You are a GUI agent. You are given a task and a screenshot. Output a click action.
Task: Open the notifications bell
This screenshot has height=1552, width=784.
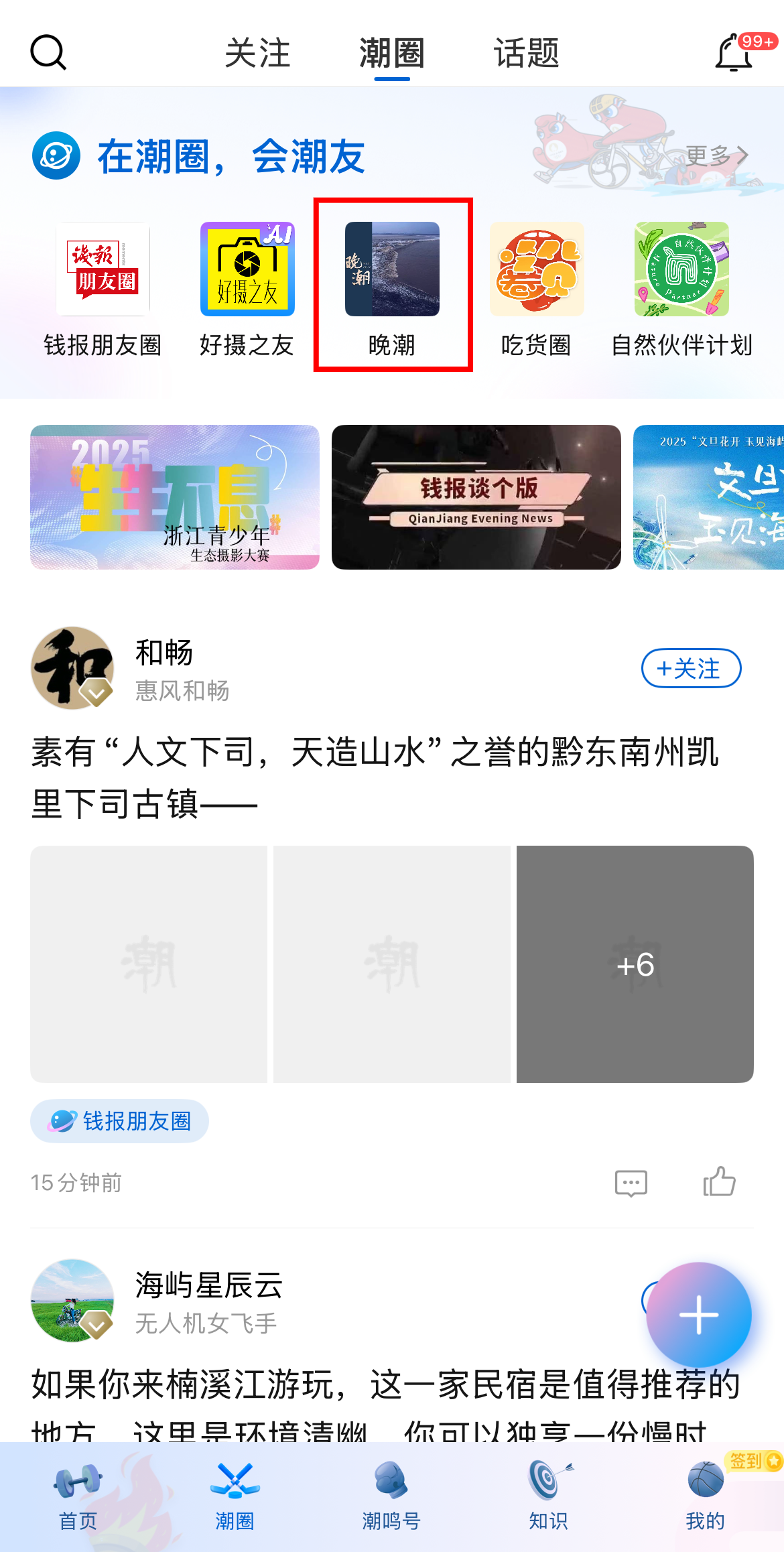(734, 53)
